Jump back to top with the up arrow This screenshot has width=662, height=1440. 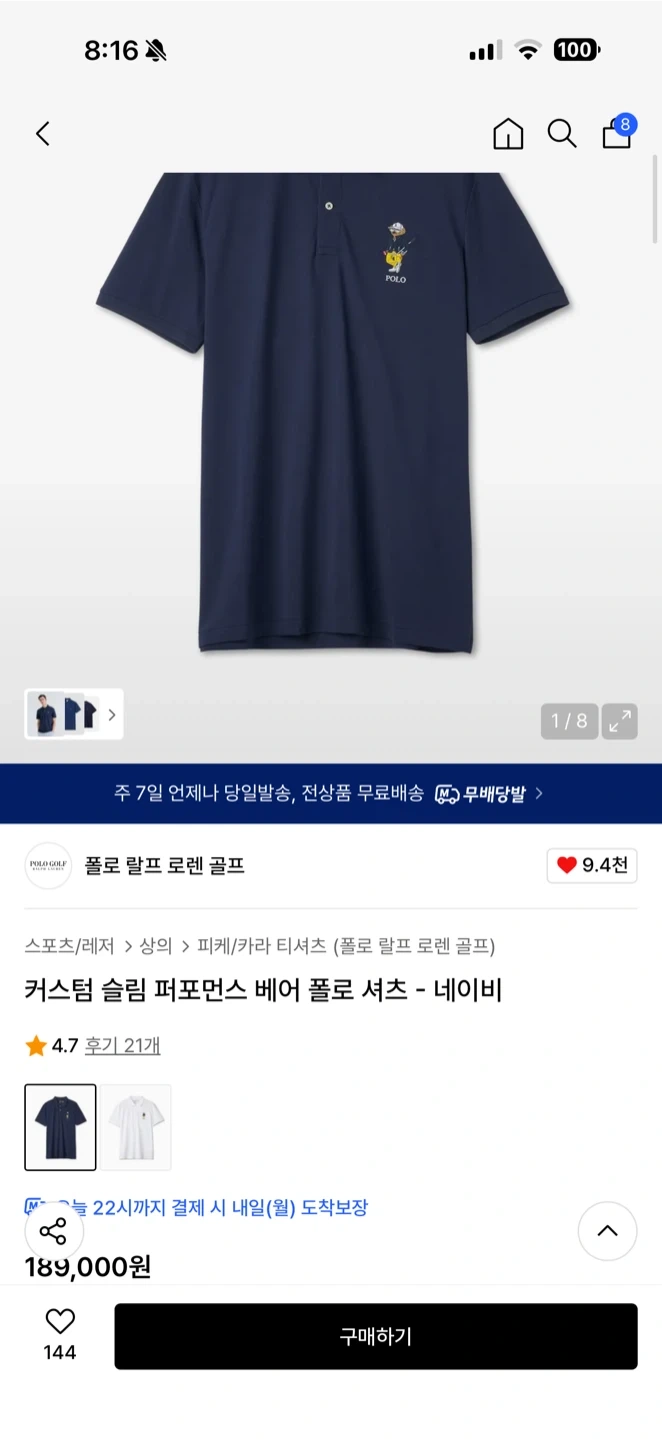point(607,1231)
